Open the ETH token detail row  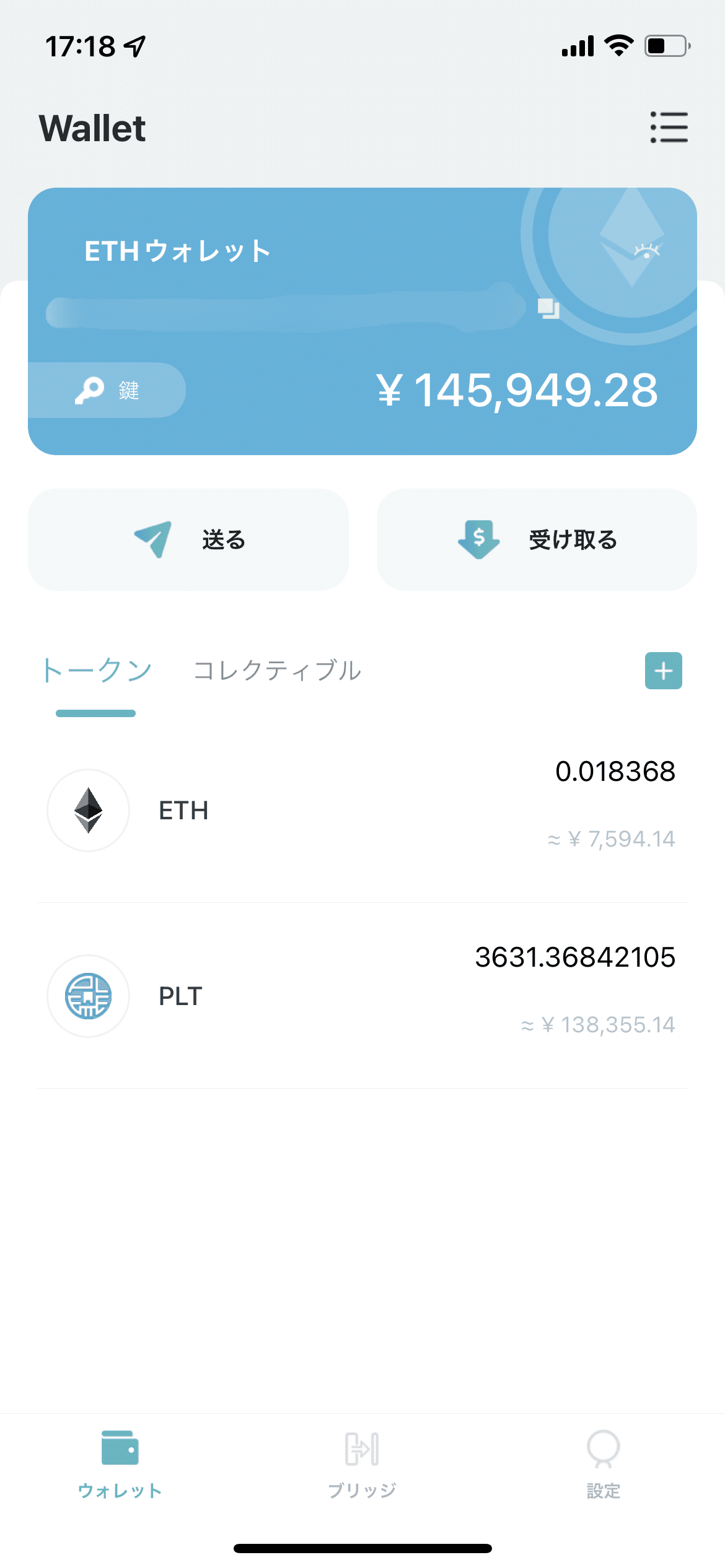(x=362, y=811)
